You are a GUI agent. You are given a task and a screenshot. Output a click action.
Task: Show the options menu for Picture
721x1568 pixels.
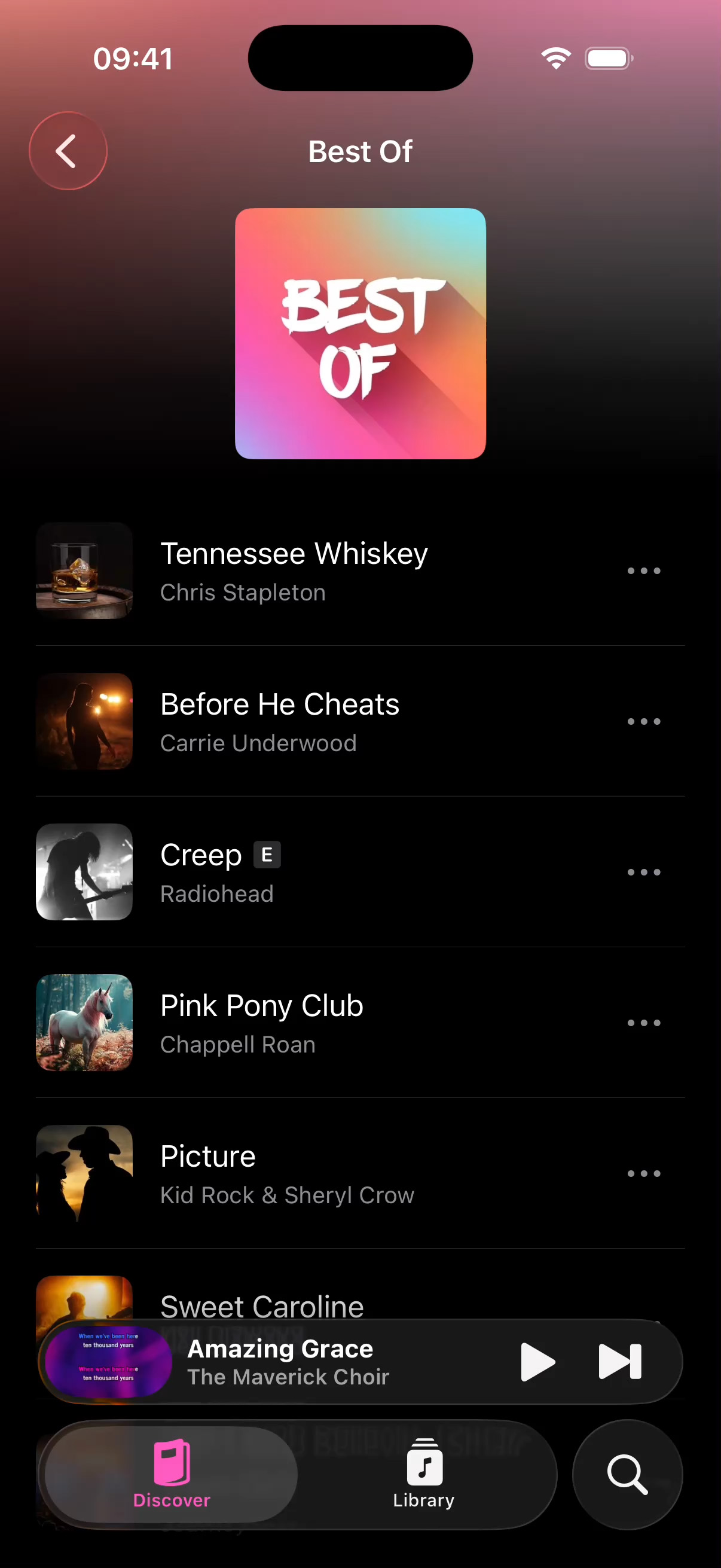(x=643, y=1173)
